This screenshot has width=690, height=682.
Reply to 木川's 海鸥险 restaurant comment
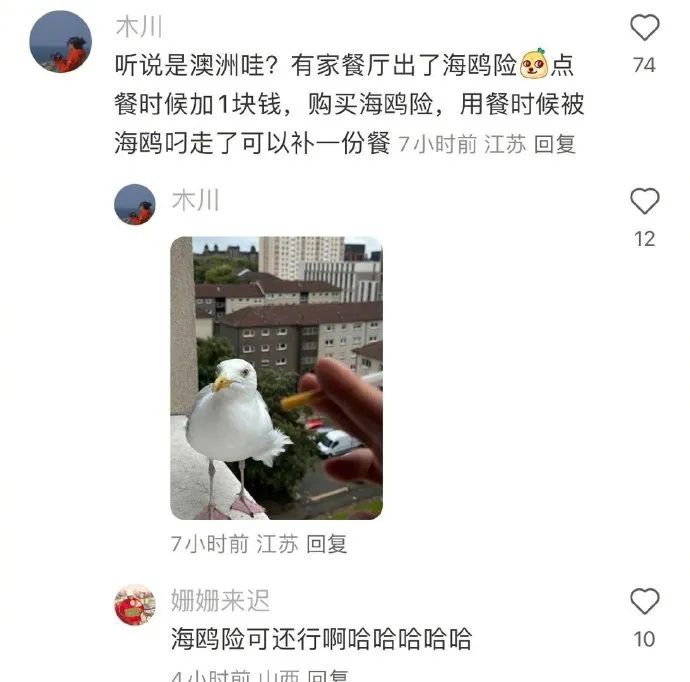[x=555, y=144]
